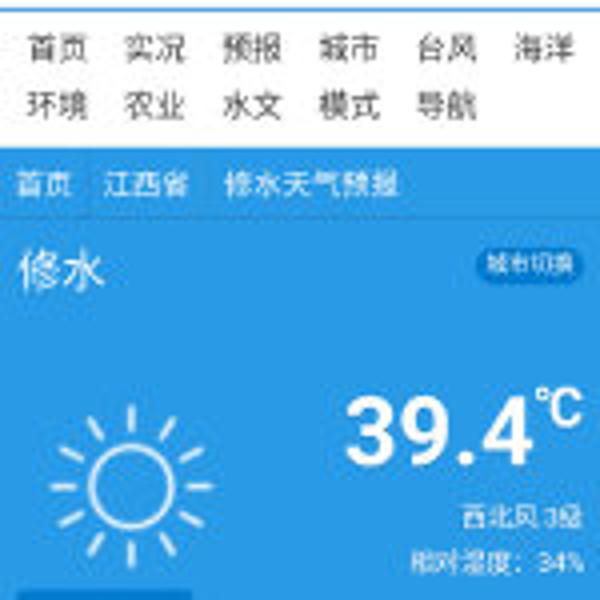The image size is (600, 600).
Task: Open the 环境 section
Action: (56, 105)
